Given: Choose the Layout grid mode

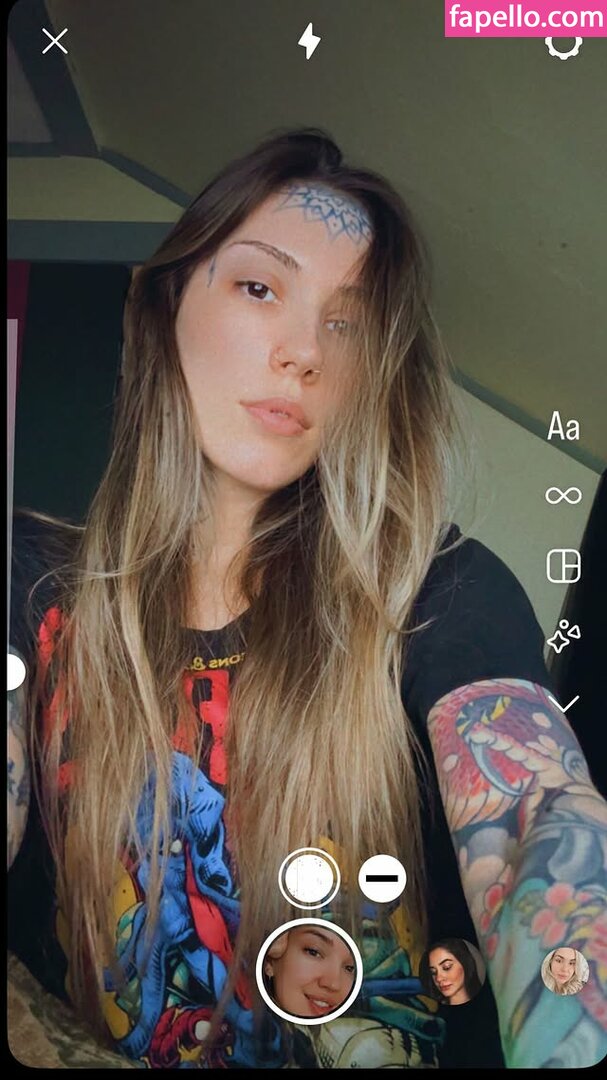Looking at the screenshot, I should (563, 566).
